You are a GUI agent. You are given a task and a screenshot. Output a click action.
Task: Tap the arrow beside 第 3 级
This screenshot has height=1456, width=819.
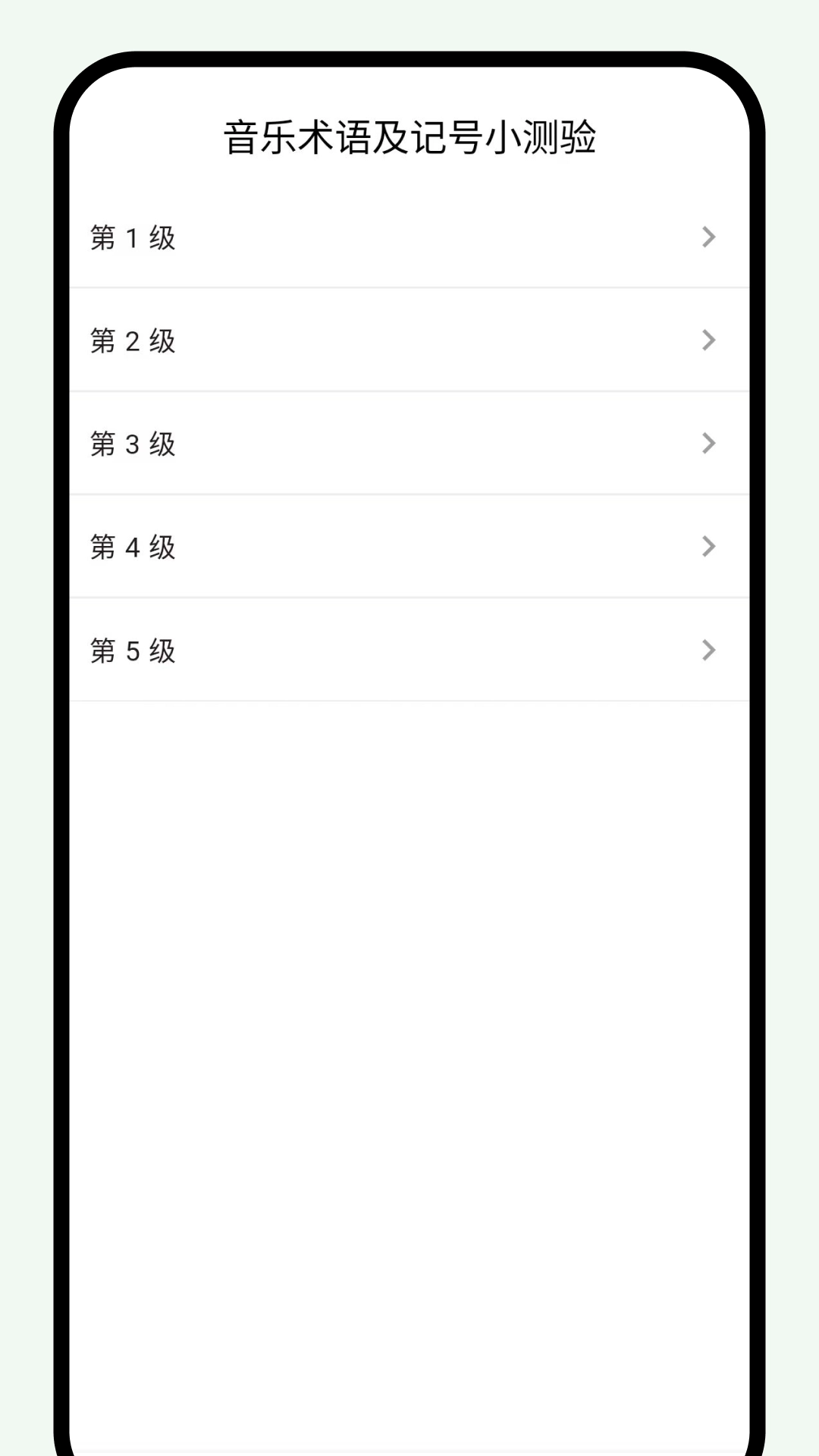709,444
